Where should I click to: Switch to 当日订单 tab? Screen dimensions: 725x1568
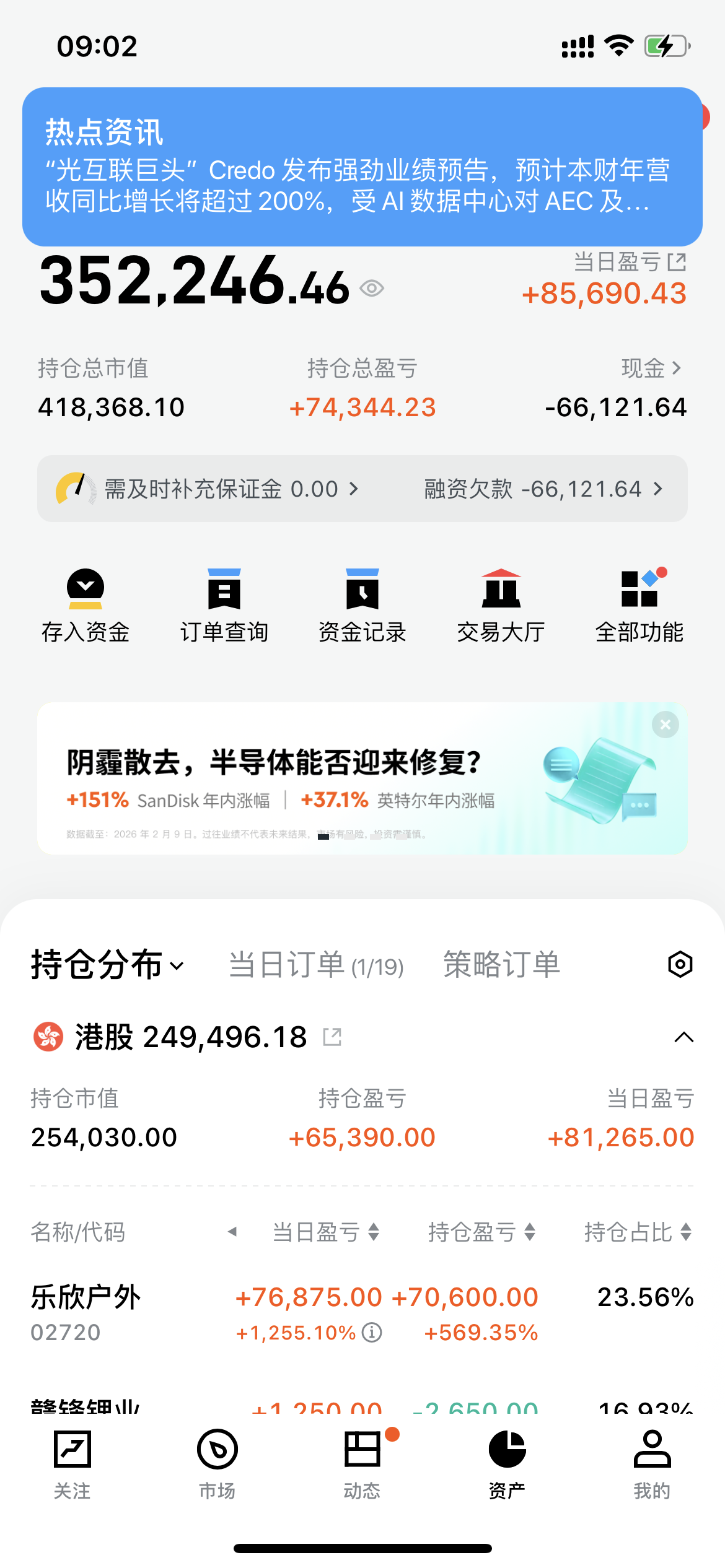point(316,965)
